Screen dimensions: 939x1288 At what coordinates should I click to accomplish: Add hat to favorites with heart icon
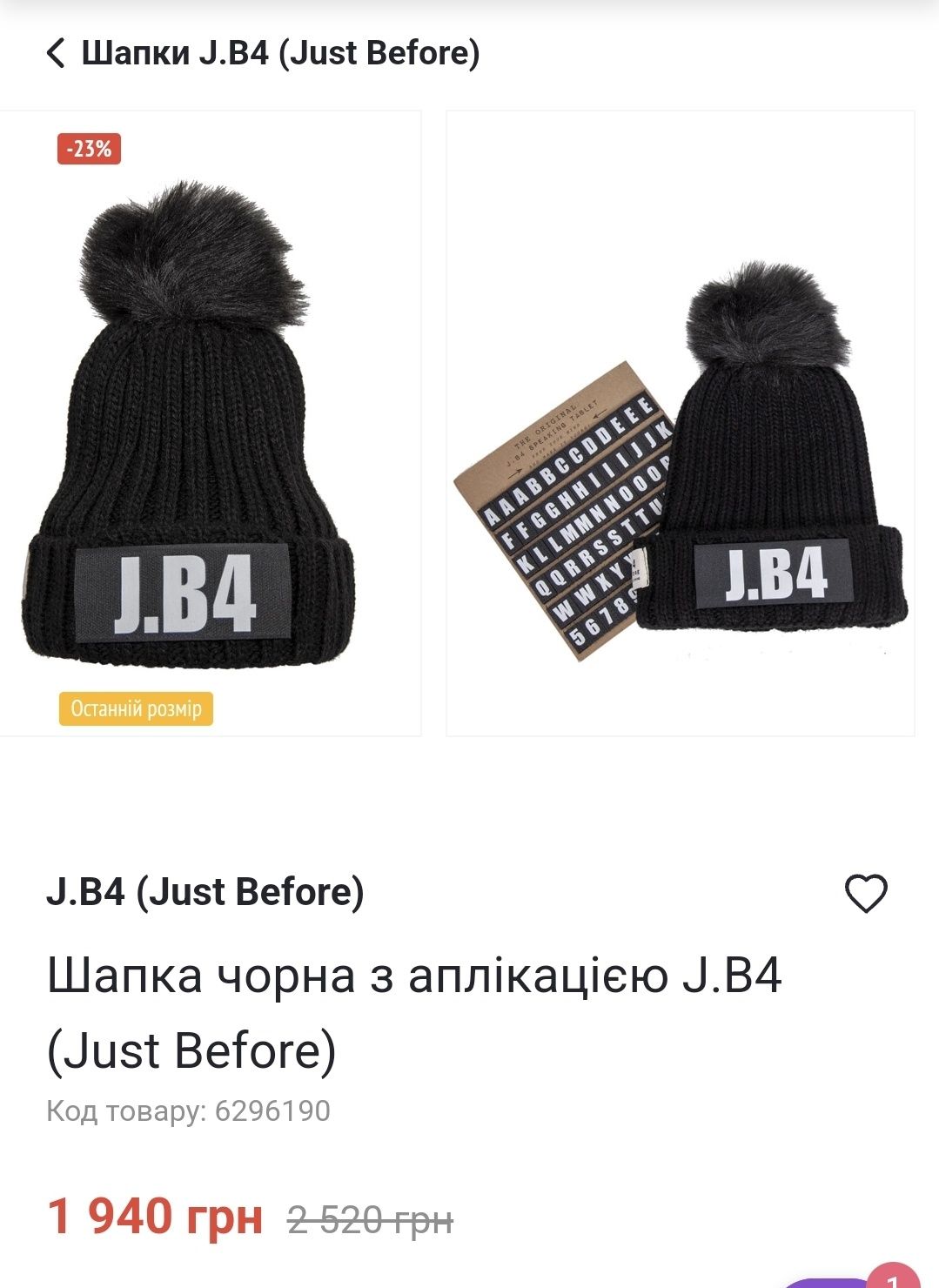[x=865, y=894]
